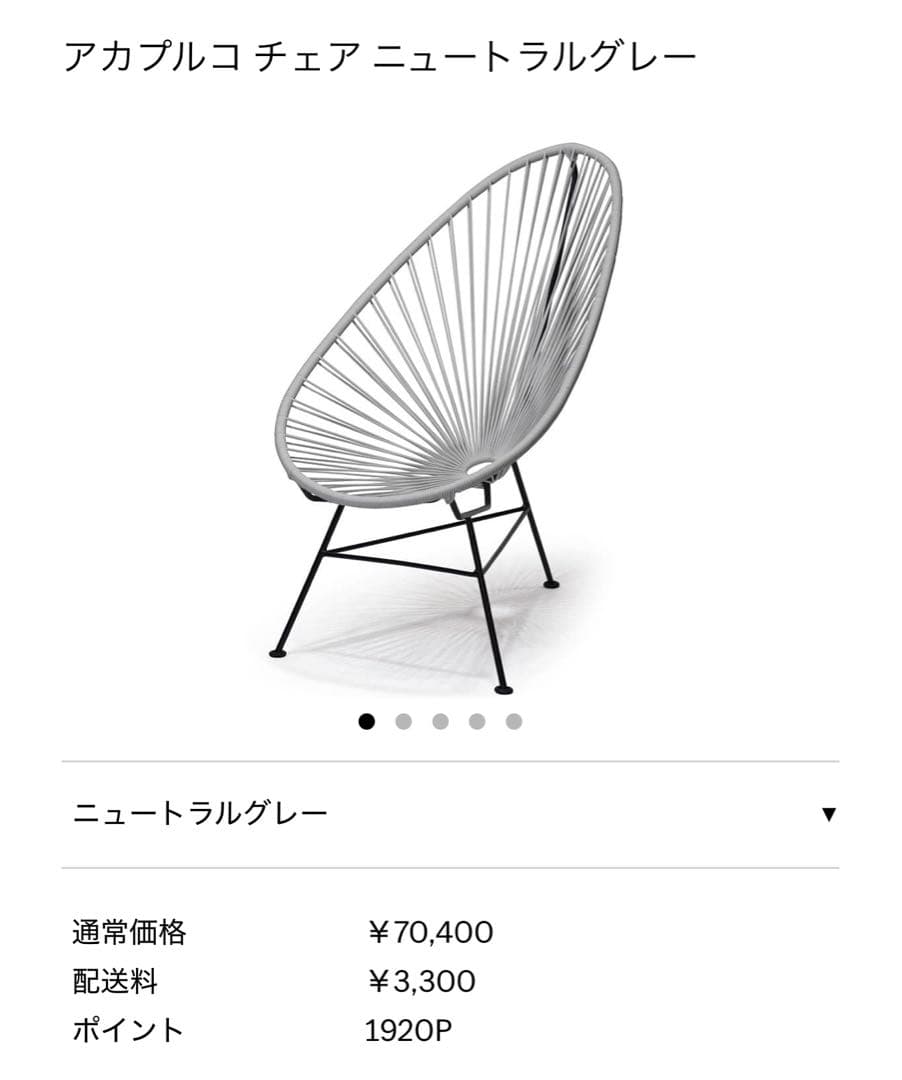Open the ニュートラルグレー color variant dropdown
This screenshot has width=902, height=1080.
450,812
